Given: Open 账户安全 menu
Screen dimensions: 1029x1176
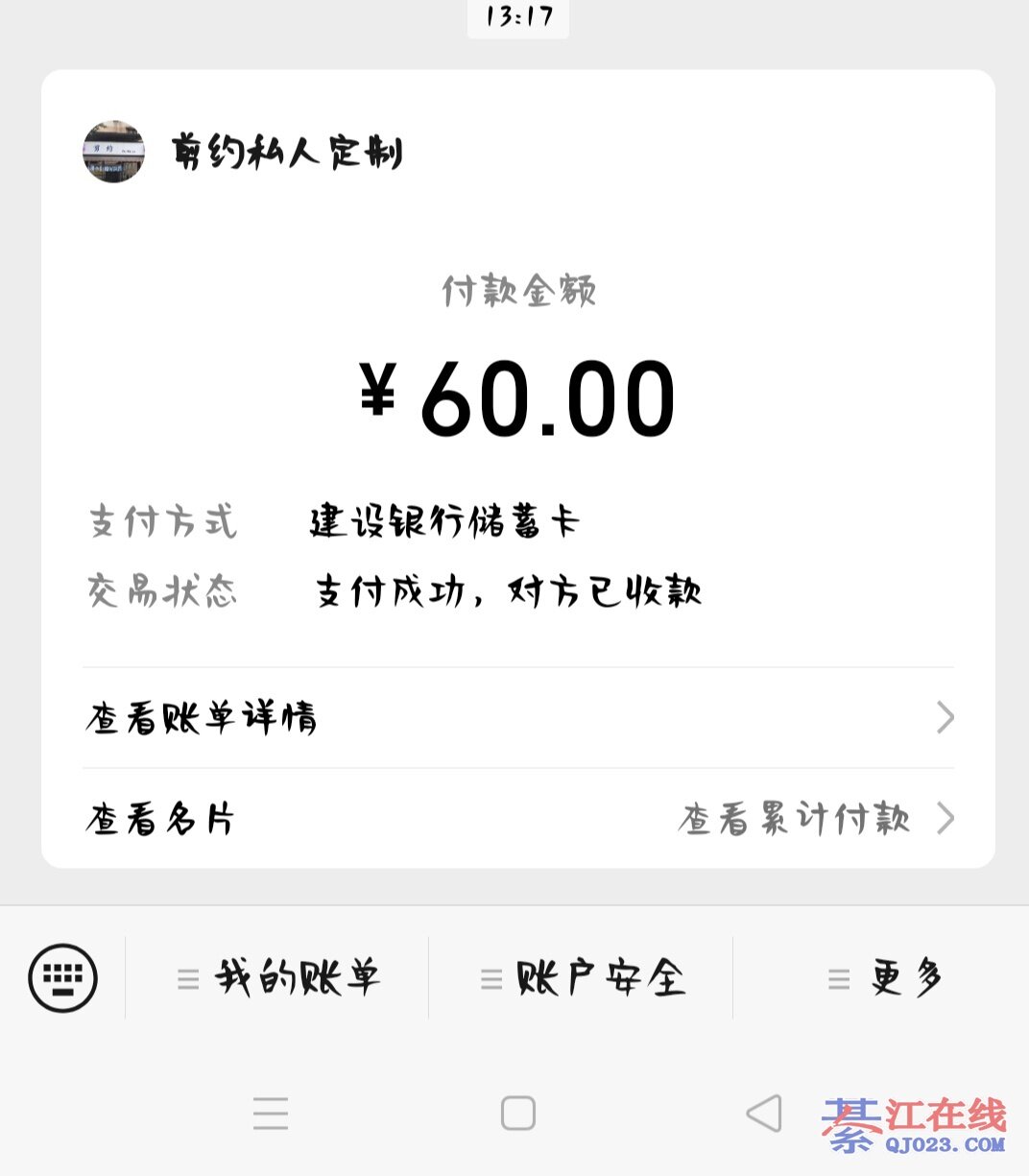Looking at the screenshot, I should coord(582,978).
